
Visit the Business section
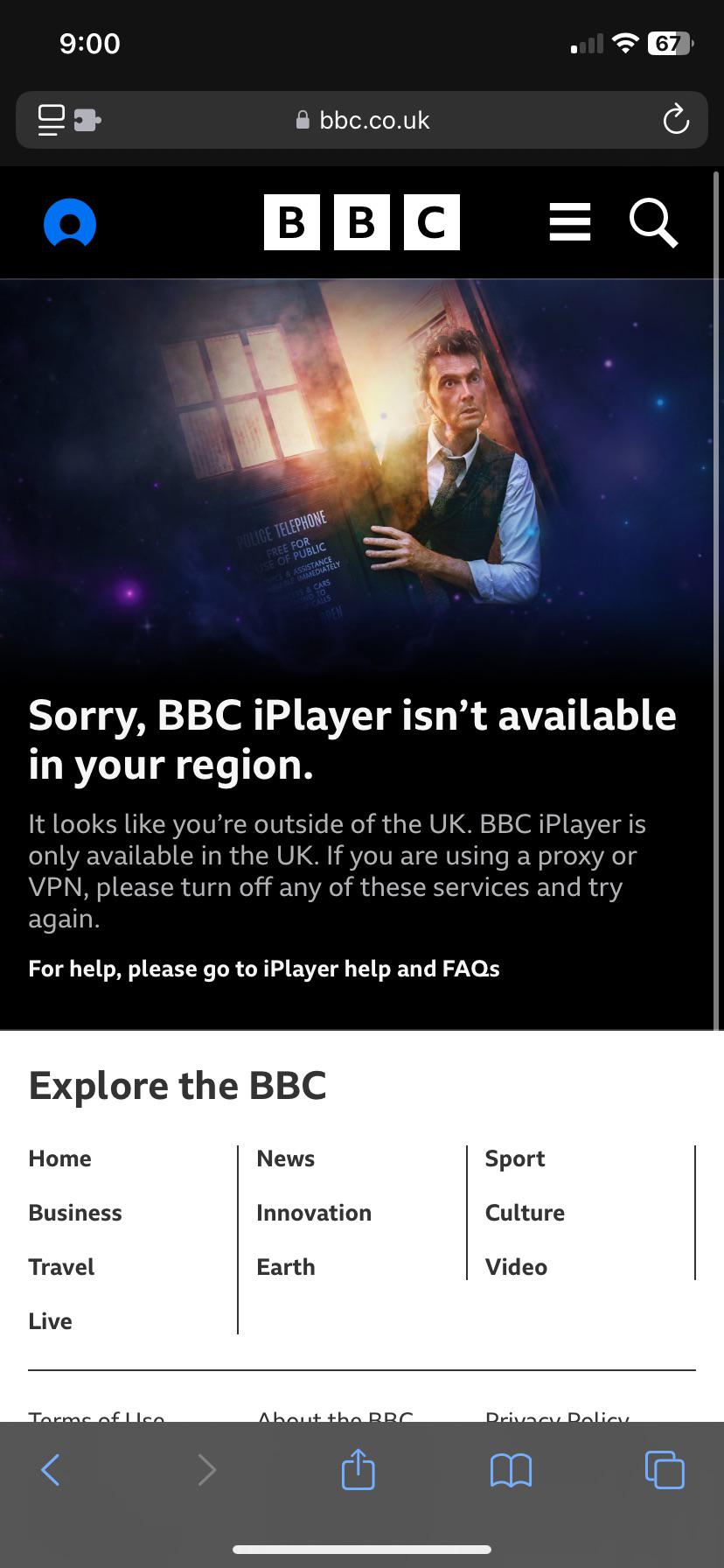point(75,1213)
